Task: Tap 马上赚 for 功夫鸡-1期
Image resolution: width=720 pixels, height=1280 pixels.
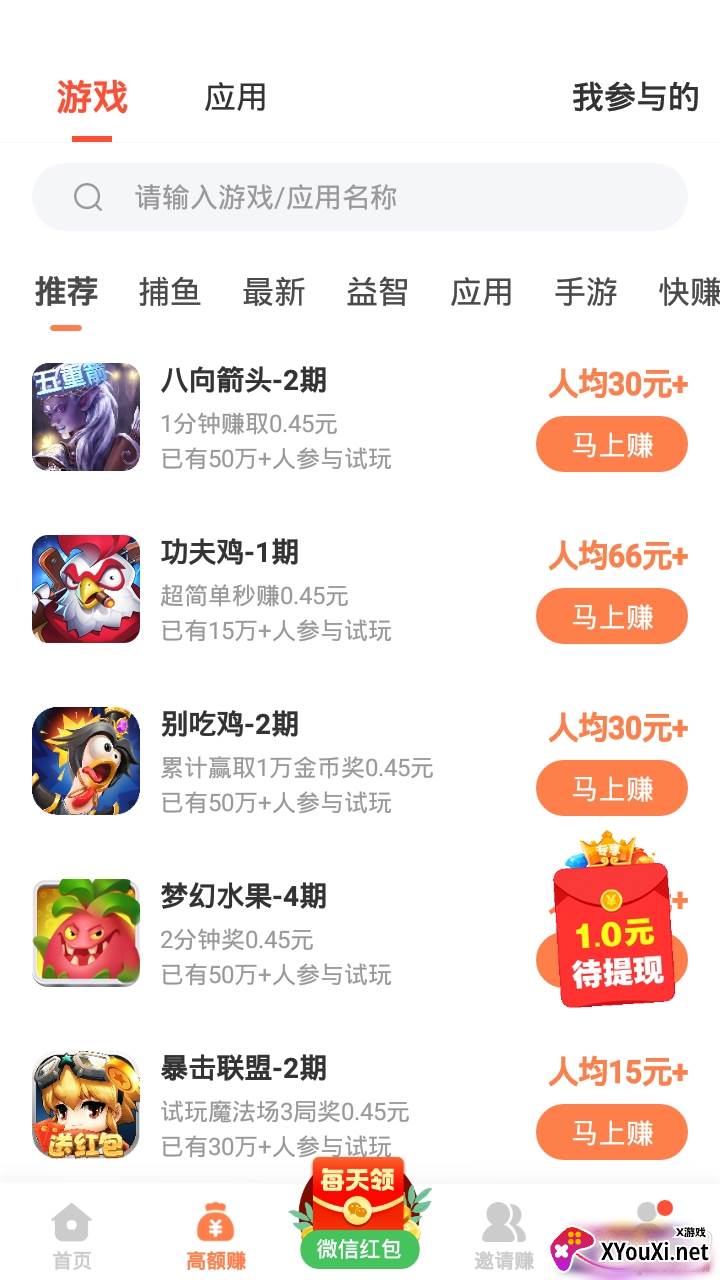Action: point(612,616)
